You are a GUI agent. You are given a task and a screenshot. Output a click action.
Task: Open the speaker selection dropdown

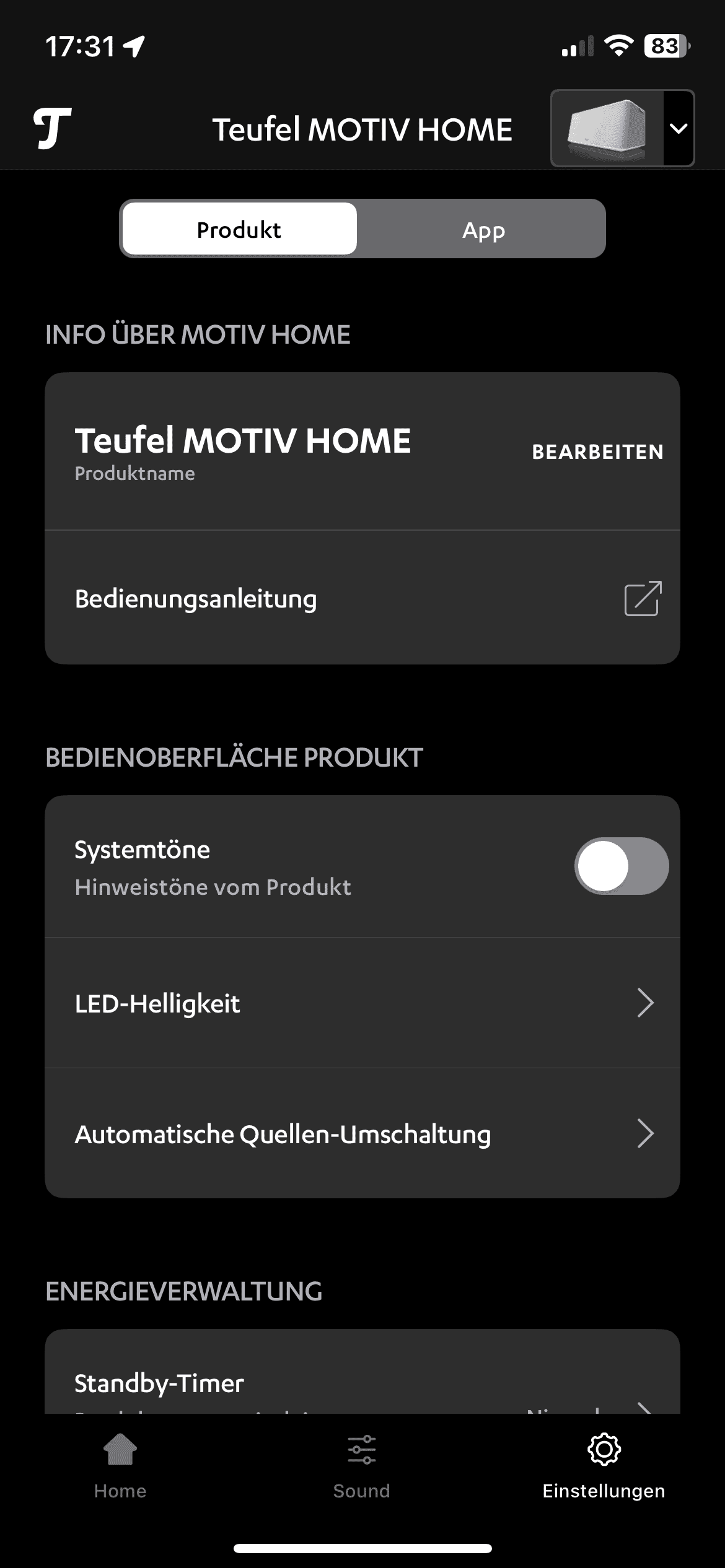tap(679, 129)
